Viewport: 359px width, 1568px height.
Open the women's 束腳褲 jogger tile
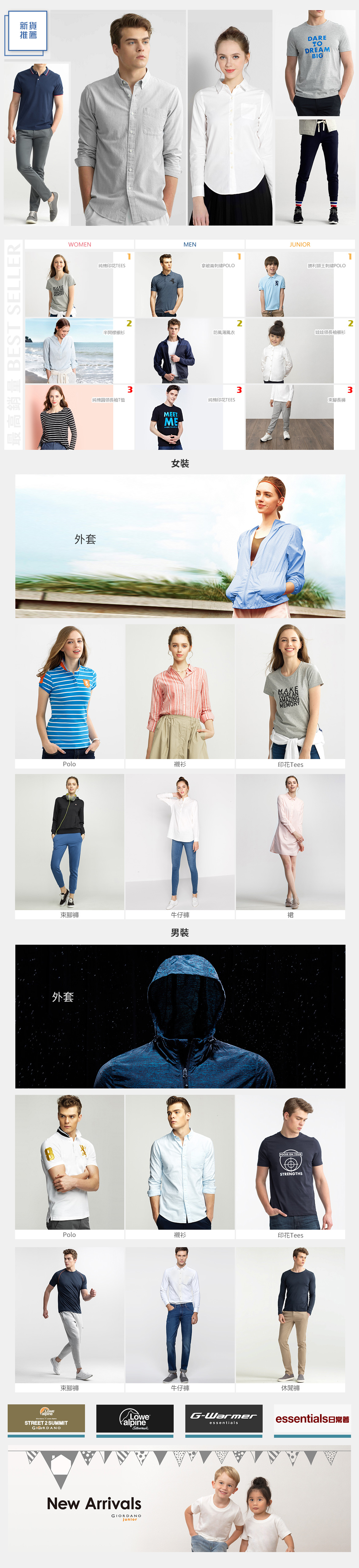point(69,845)
